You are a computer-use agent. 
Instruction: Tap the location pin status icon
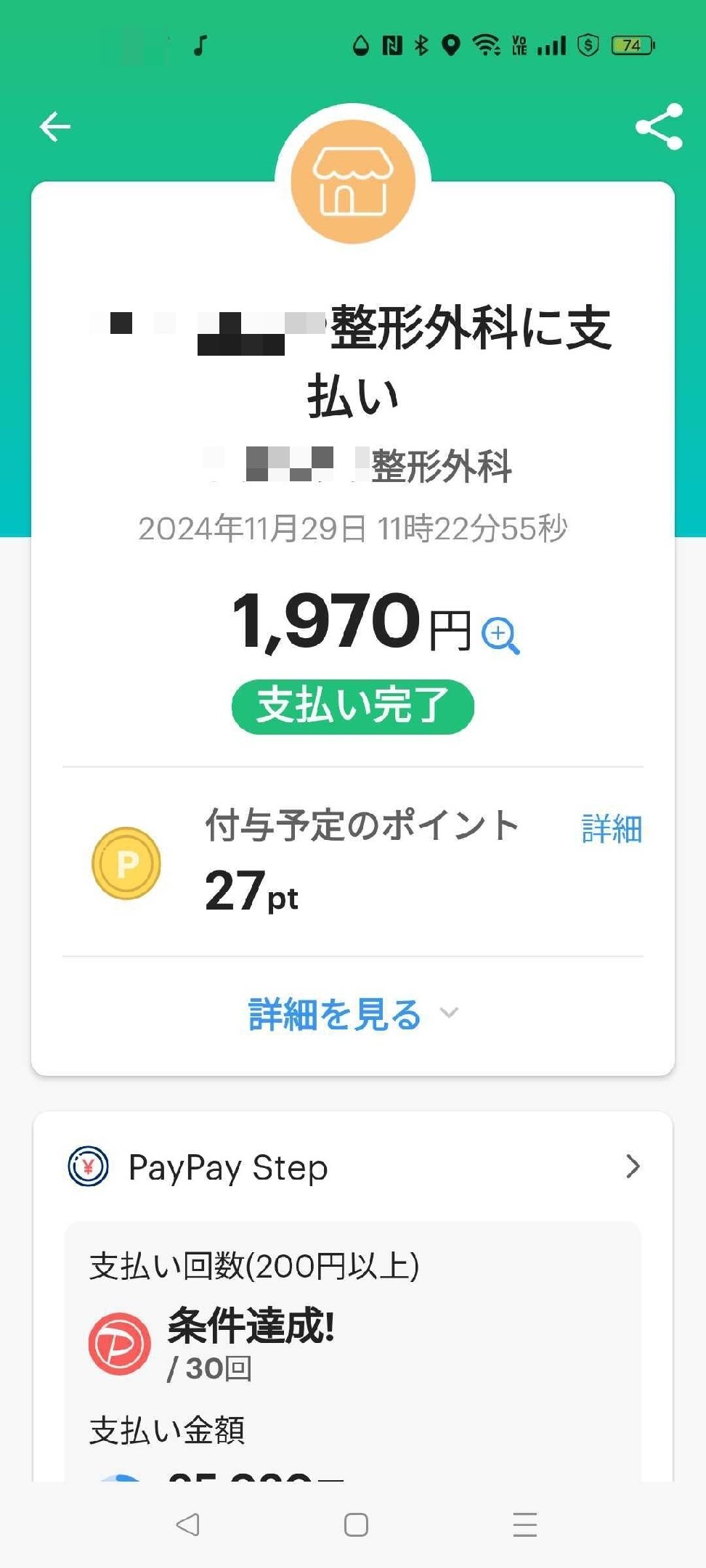[x=451, y=45]
